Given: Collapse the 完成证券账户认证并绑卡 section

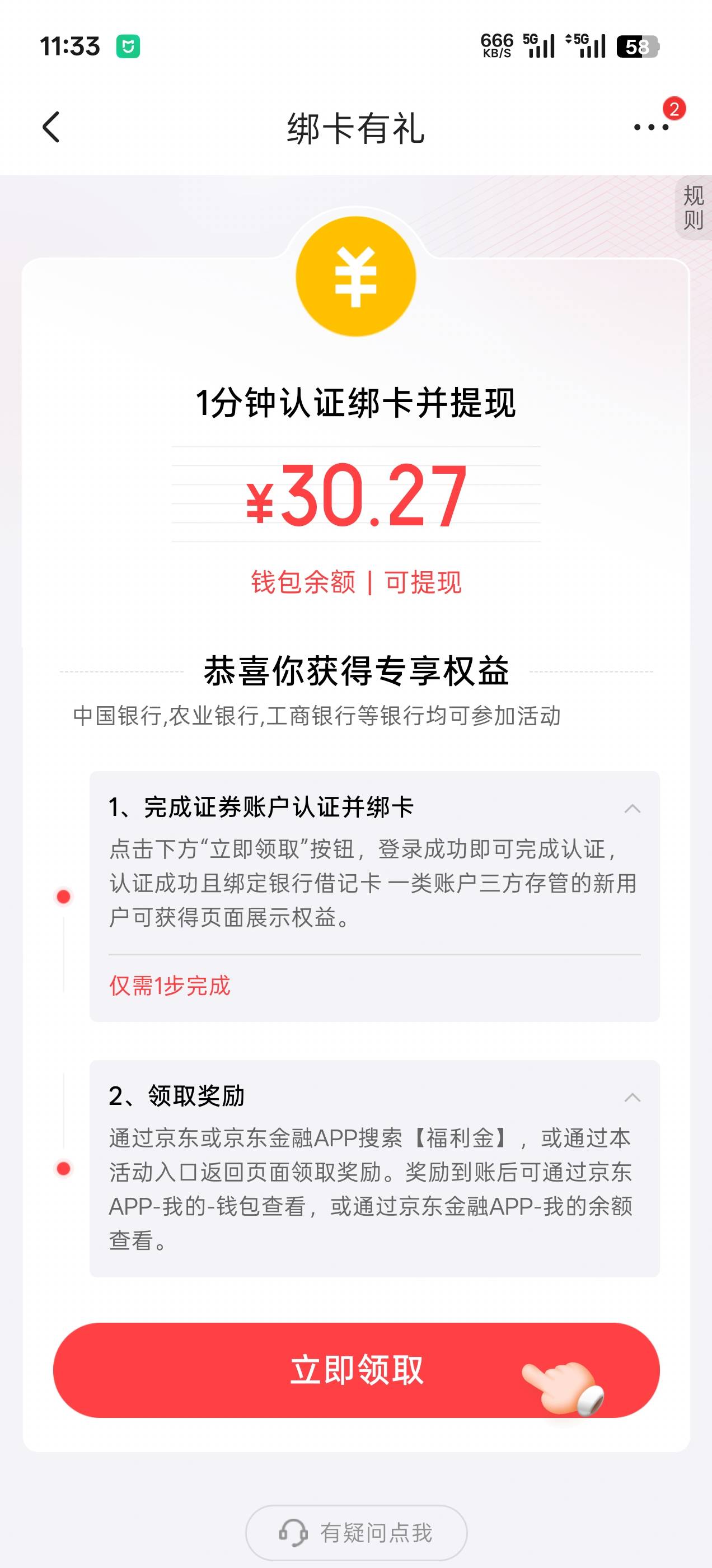Looking at the screenshot, I should (633, 808).
